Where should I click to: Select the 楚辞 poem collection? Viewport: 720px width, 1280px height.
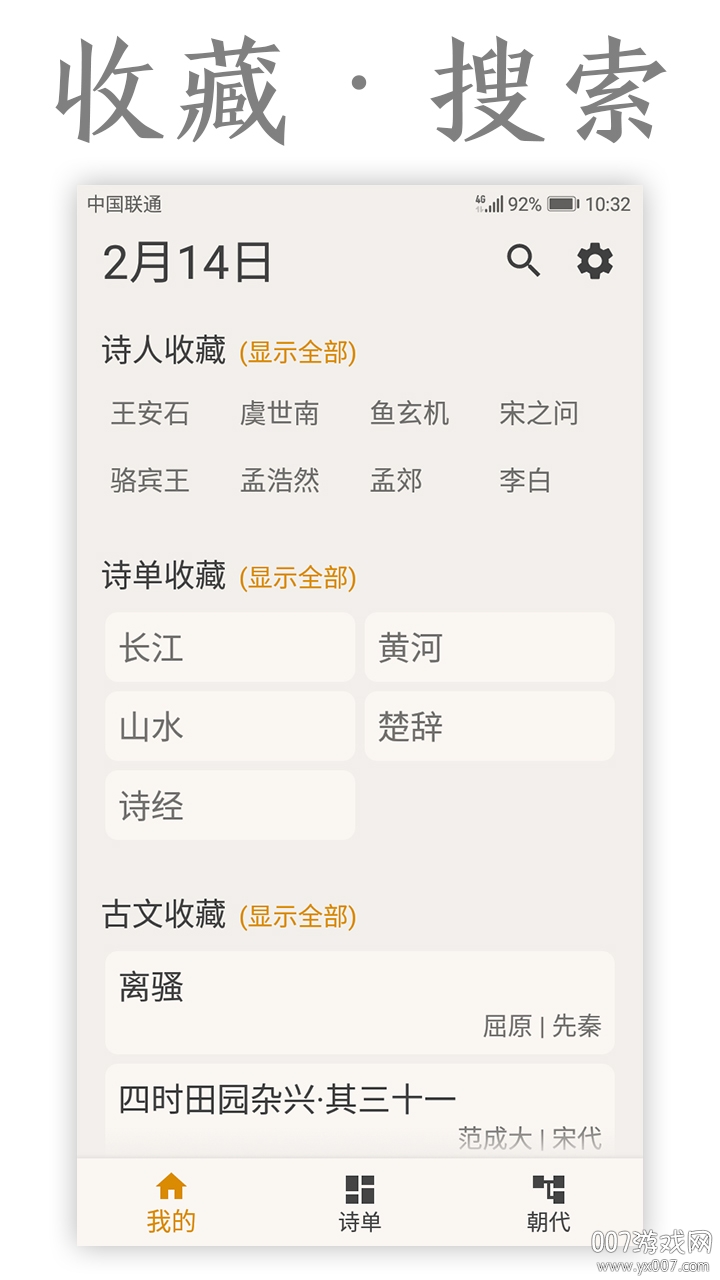(x=490, y=727)
